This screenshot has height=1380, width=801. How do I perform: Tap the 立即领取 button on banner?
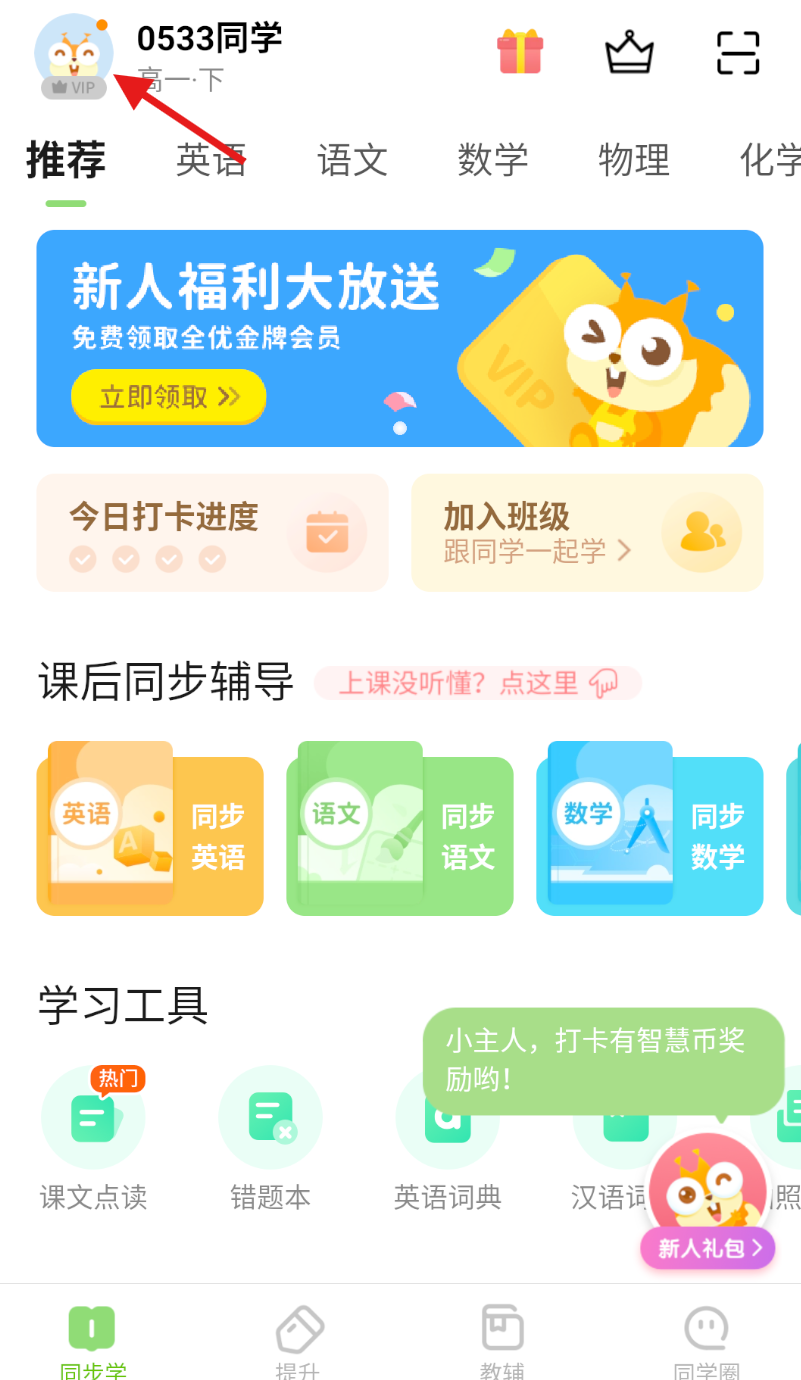(168, 397)
